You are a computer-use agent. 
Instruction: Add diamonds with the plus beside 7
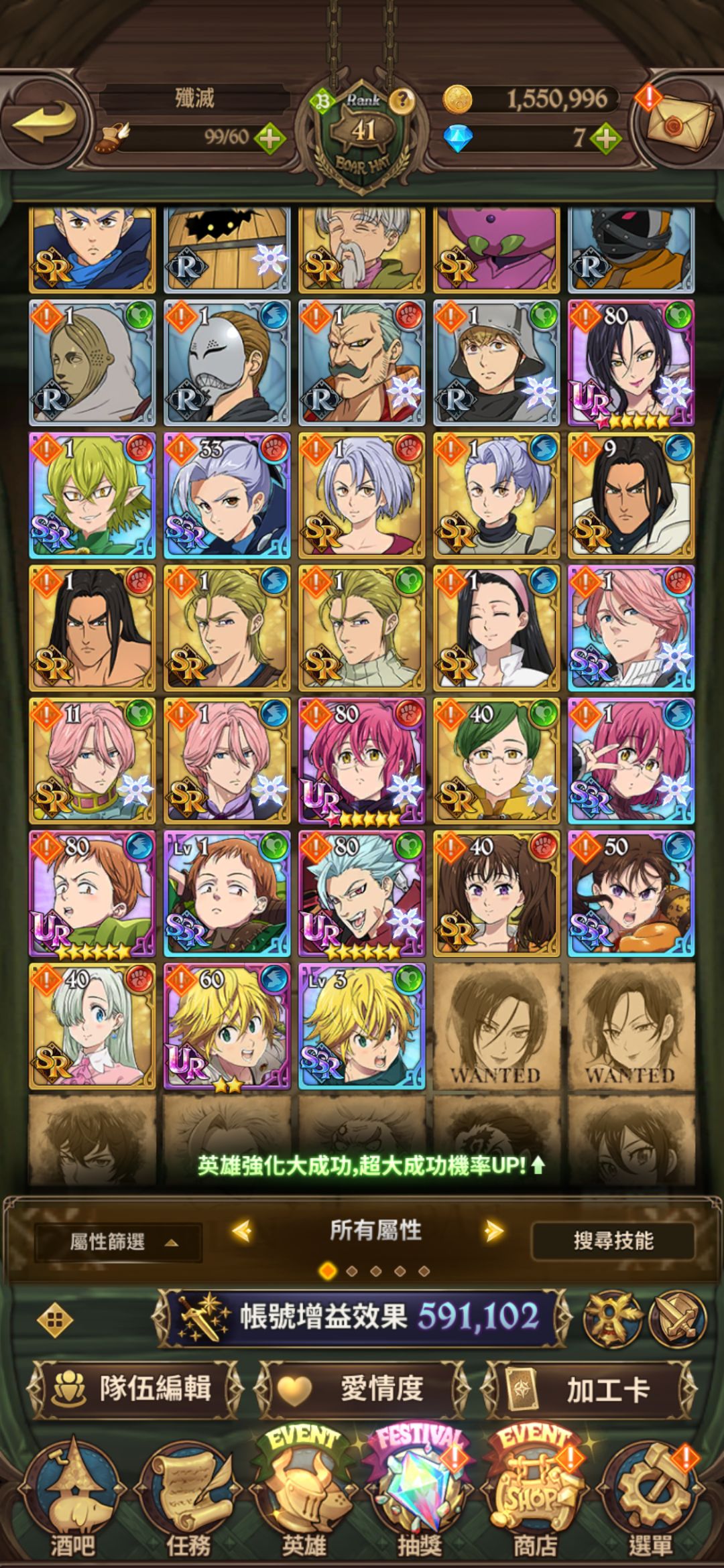click(605, 139)
